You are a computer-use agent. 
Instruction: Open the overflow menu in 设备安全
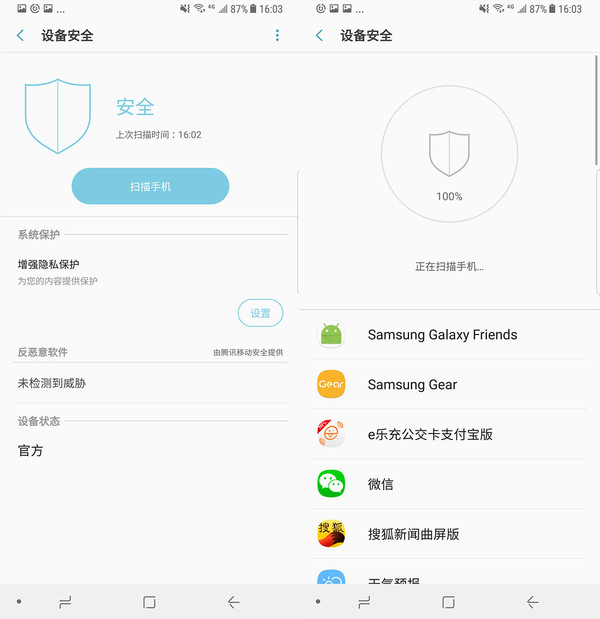point(277,36)
